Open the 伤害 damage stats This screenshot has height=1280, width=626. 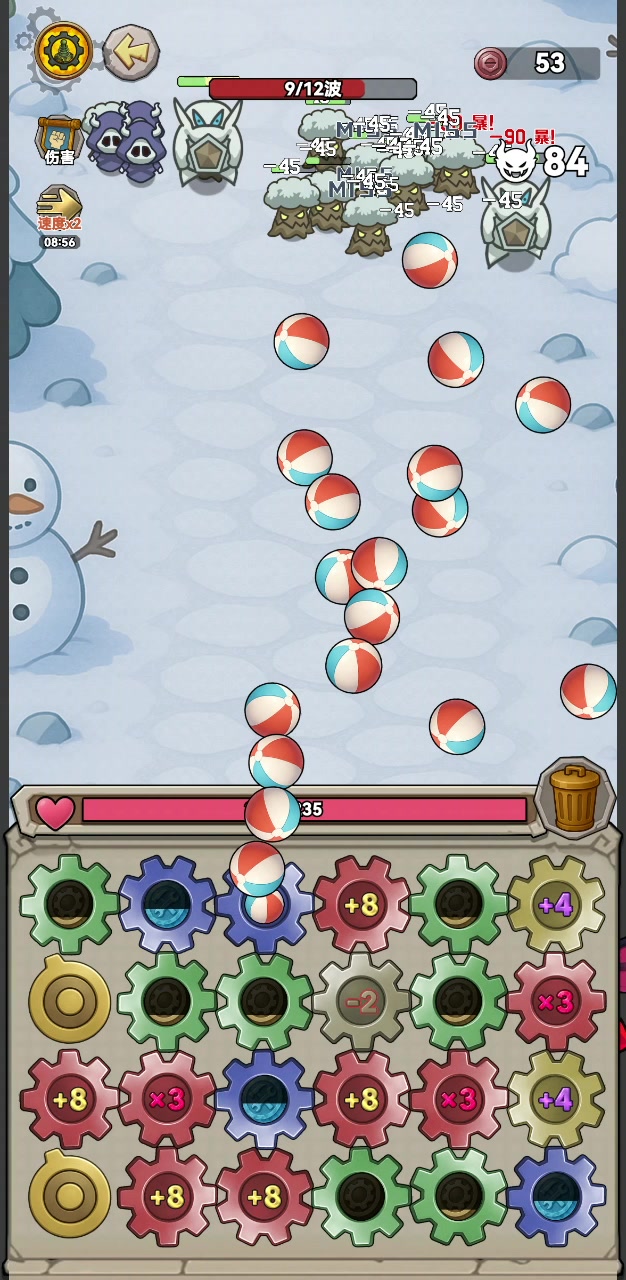[x=59, y=140]
